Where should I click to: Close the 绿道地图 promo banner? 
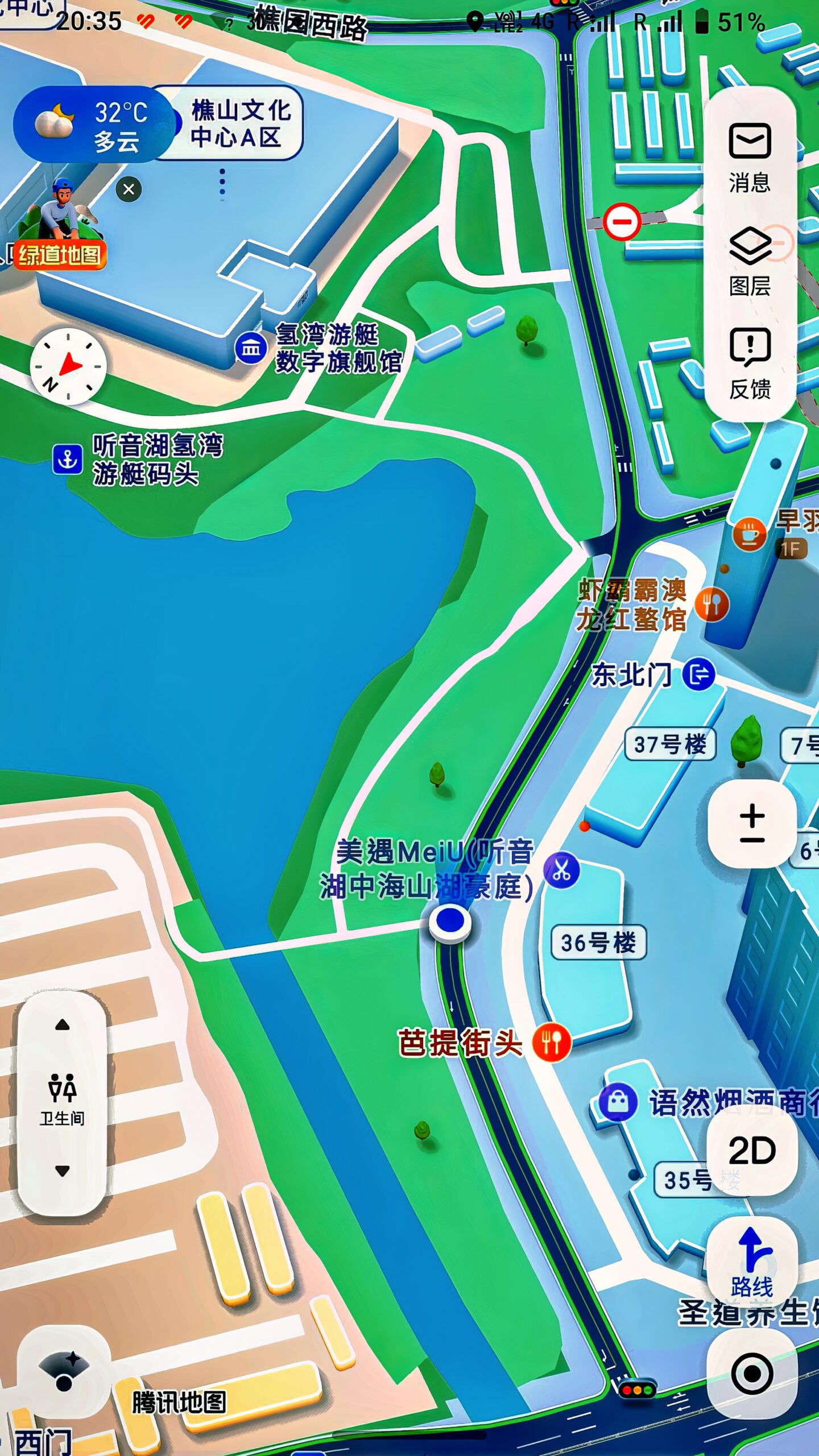[x=129, y=189]
